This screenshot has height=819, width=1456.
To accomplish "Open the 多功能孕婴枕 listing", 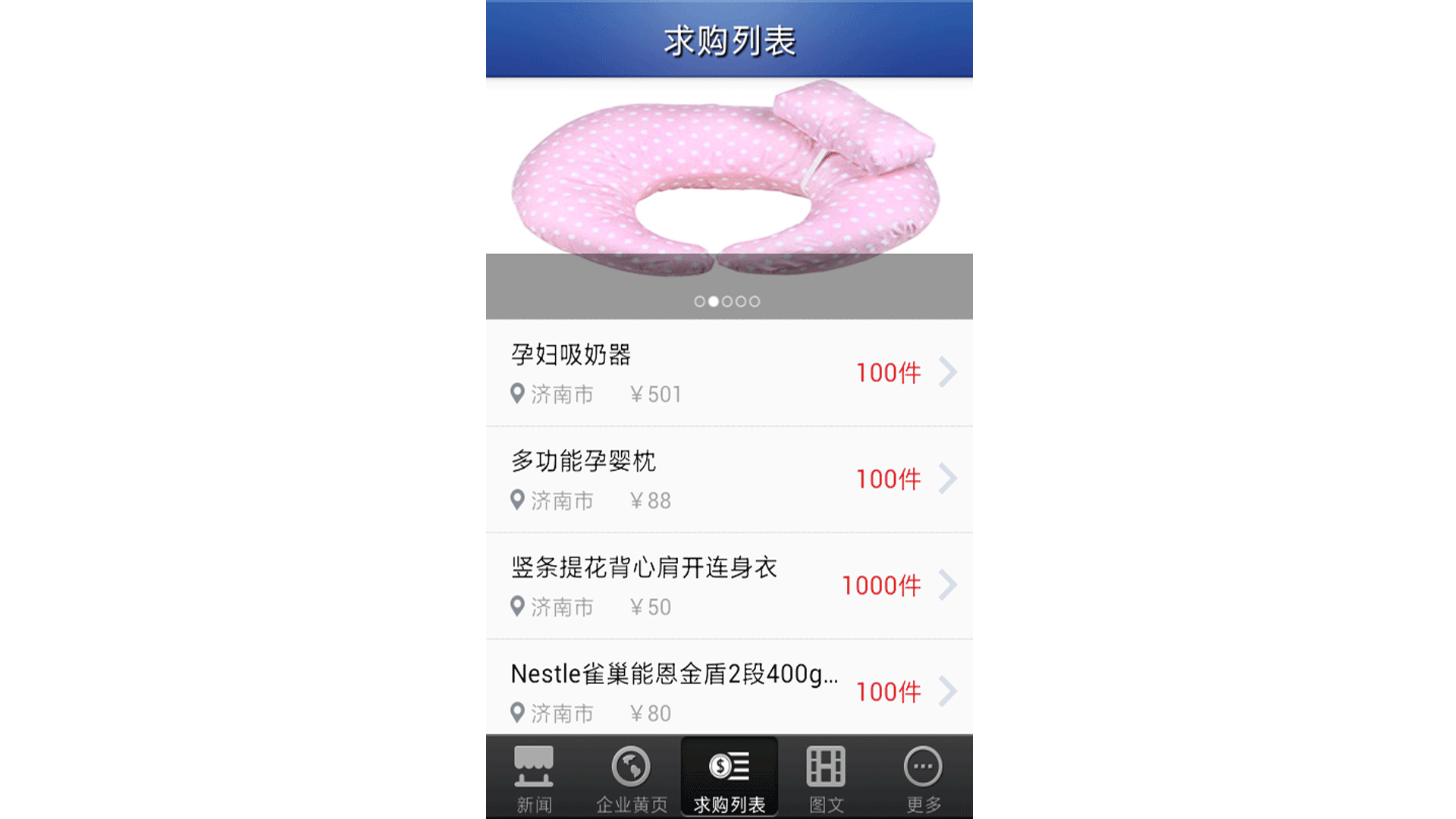I will tap(728, 479).
